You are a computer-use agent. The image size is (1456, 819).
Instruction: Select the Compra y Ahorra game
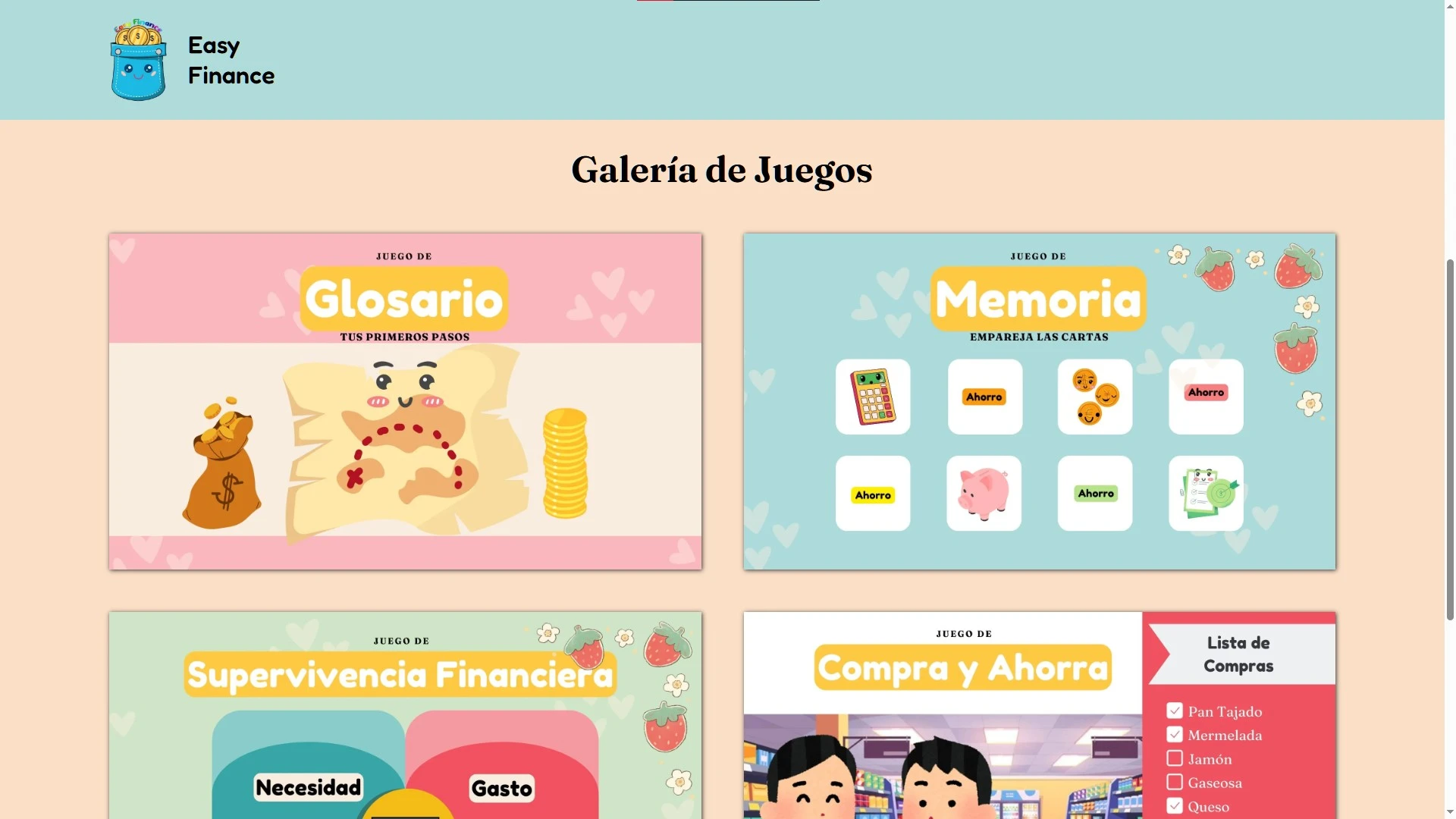tap(1039, 714)
